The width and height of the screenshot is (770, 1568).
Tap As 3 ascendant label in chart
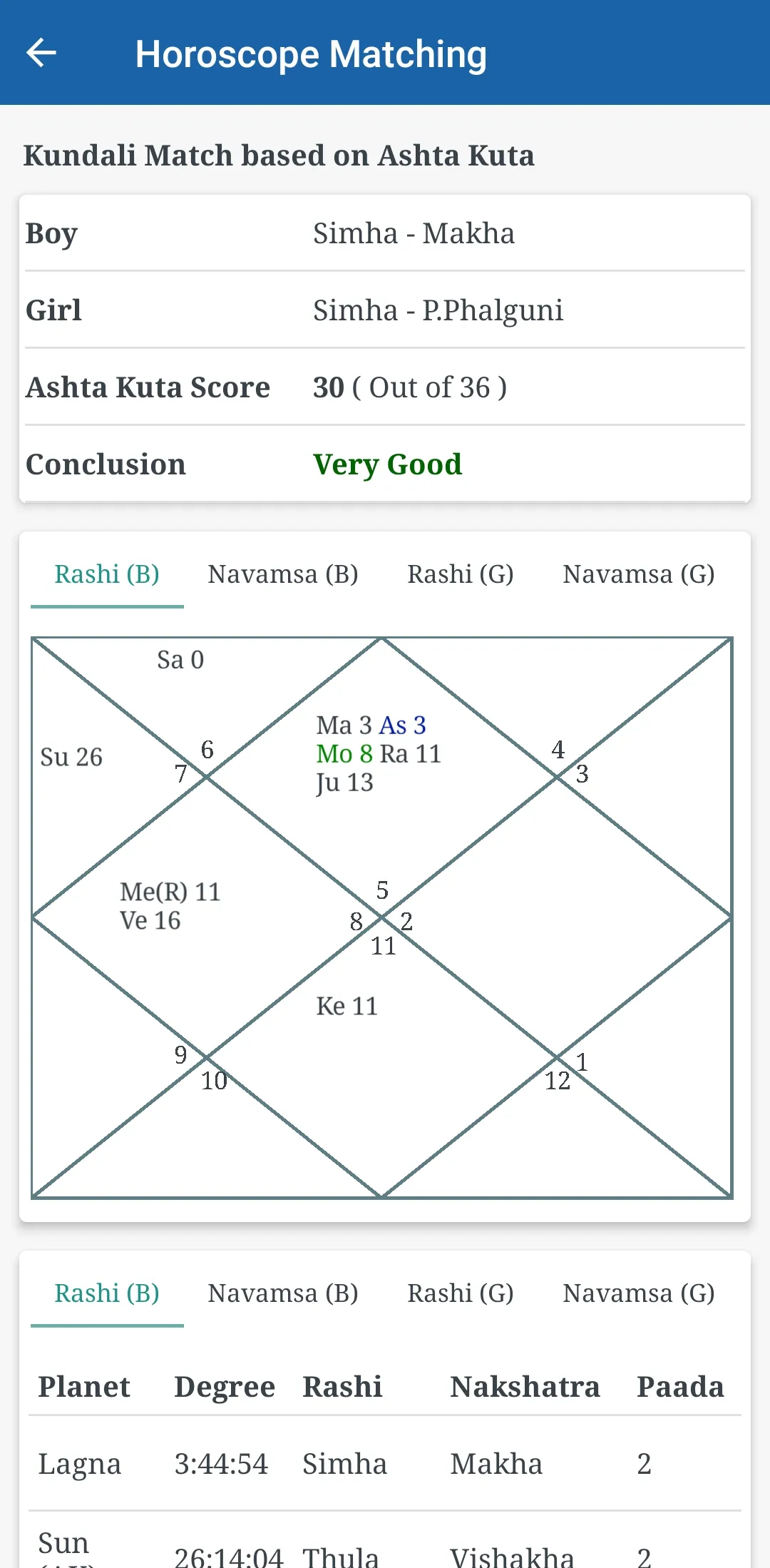point(404,726)
